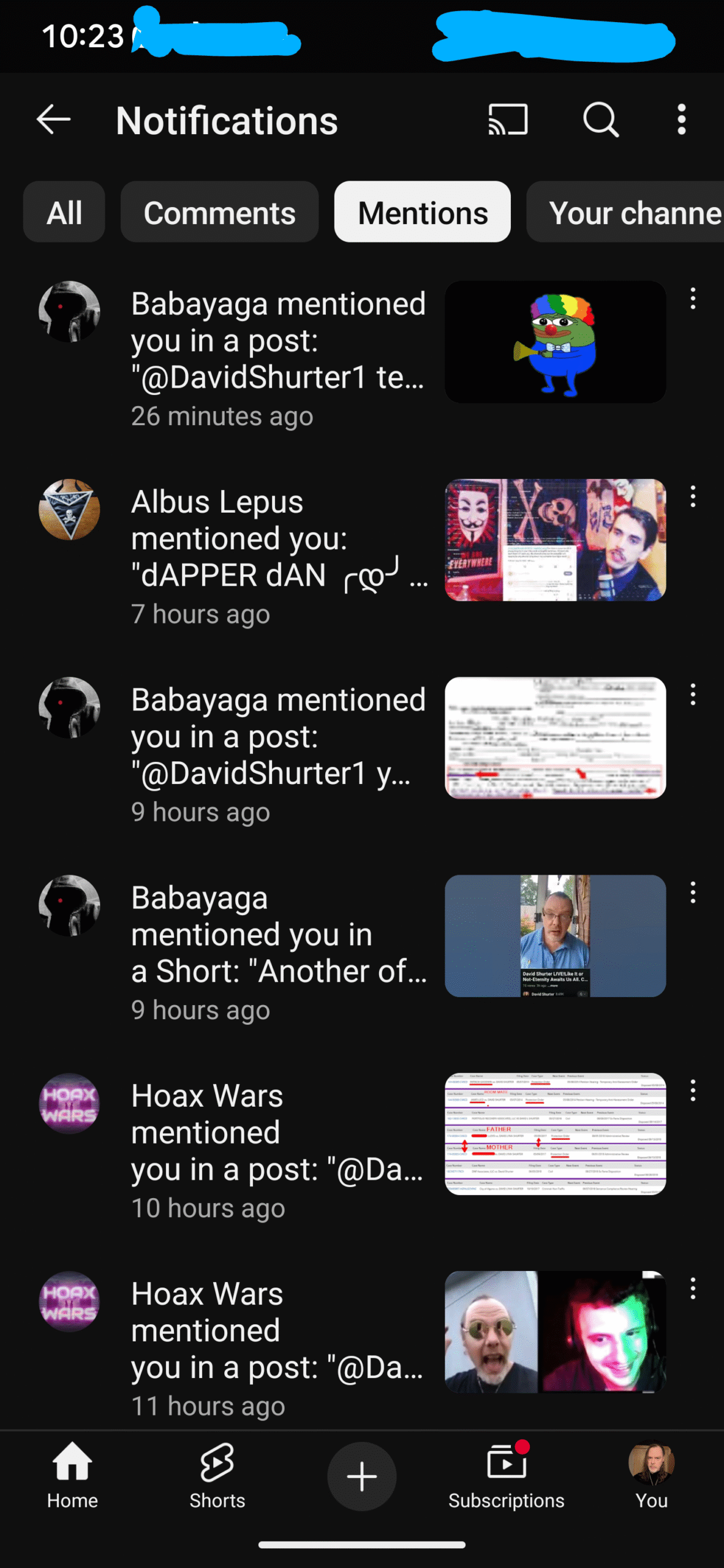Open options for Albus Lepus's notification

693,496
